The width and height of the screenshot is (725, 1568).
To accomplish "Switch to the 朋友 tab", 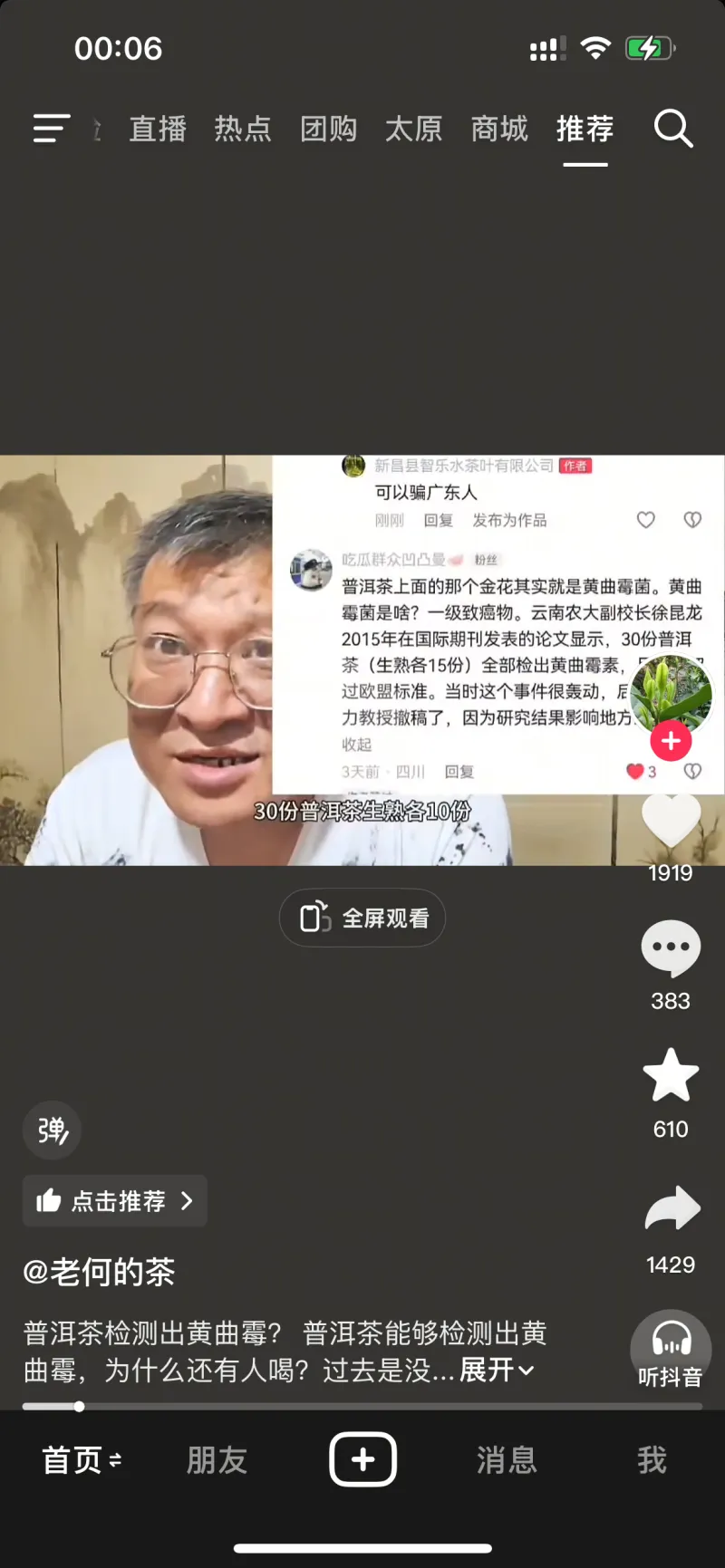I will tap(217, 1459).
